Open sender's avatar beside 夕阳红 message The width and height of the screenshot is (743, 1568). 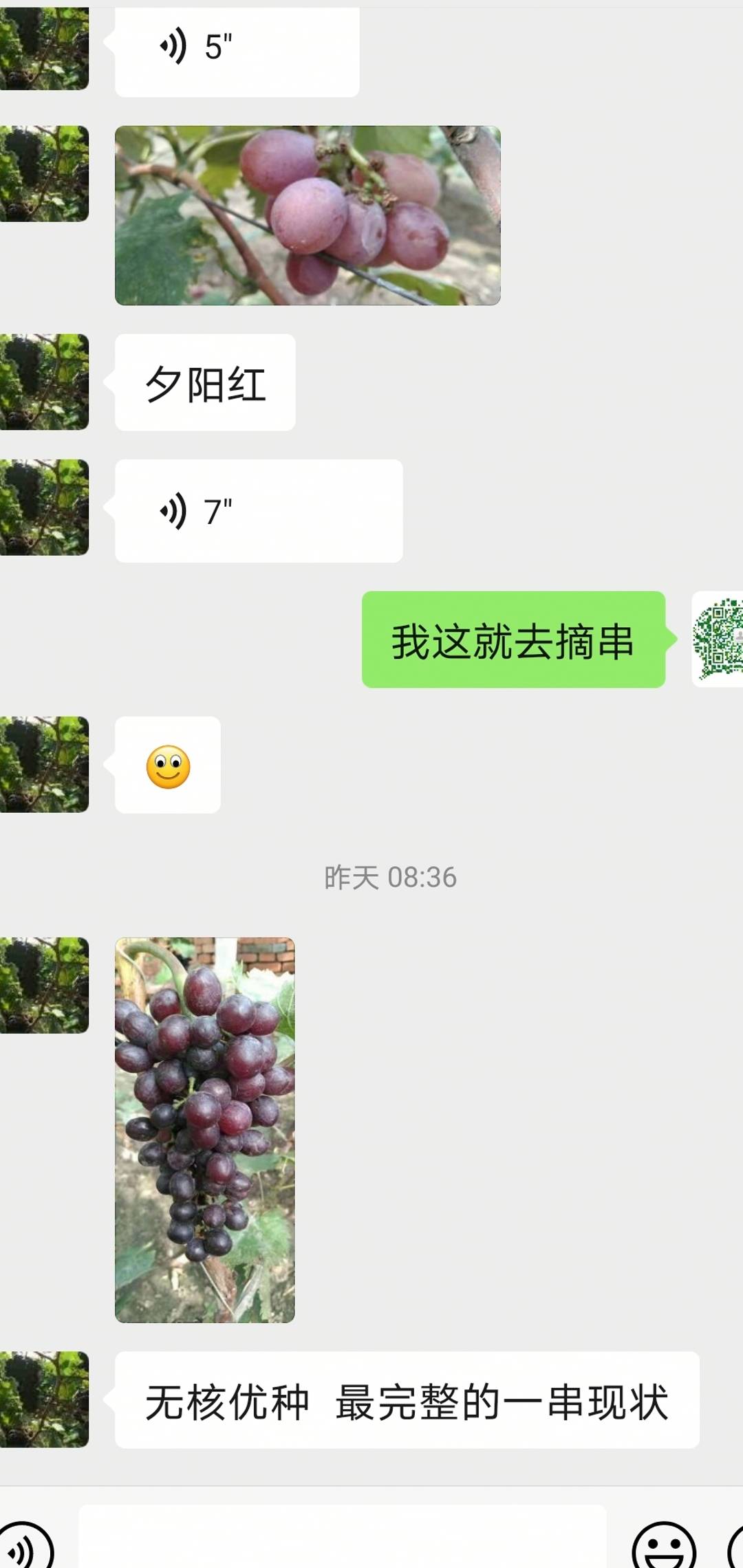44,382
